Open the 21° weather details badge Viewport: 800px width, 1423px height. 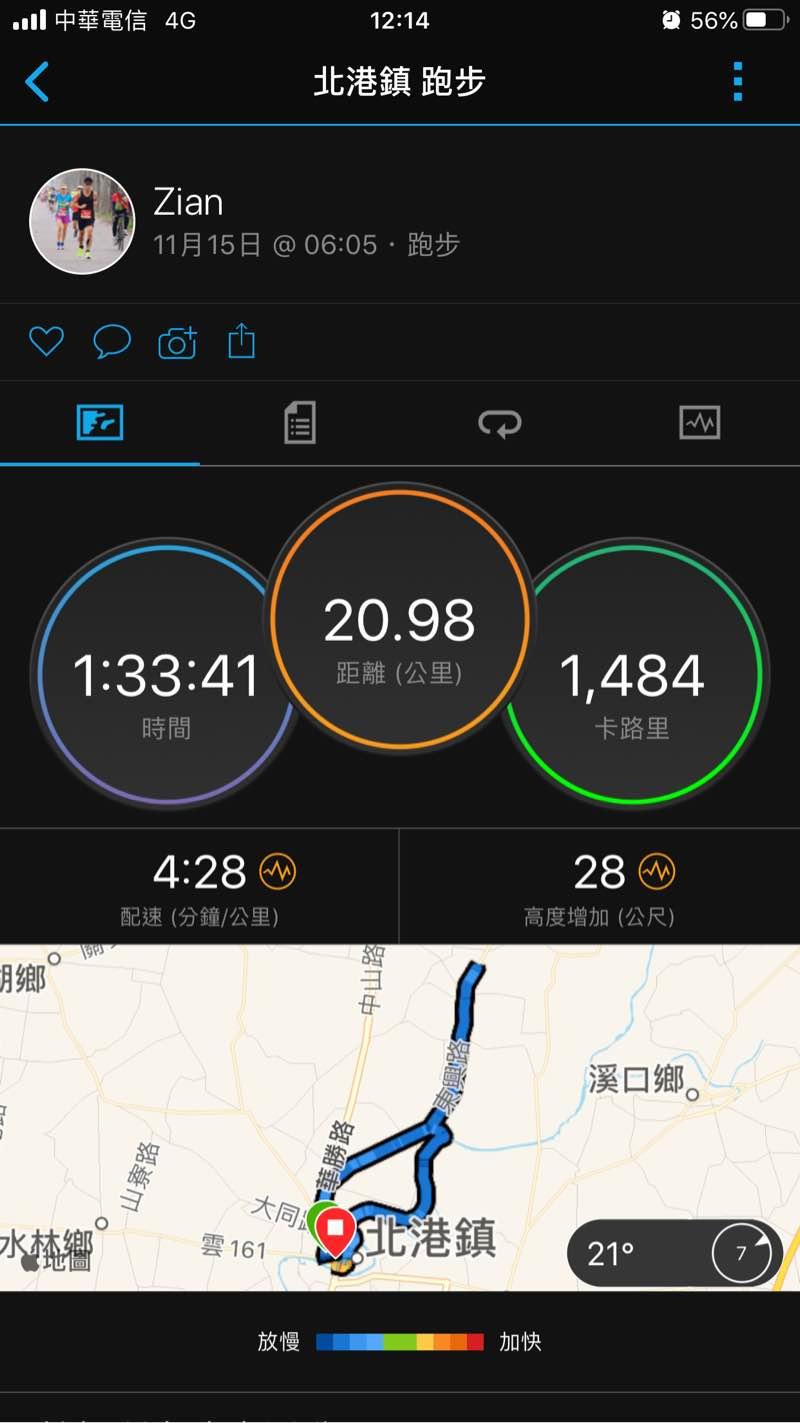coord(674,1253)
